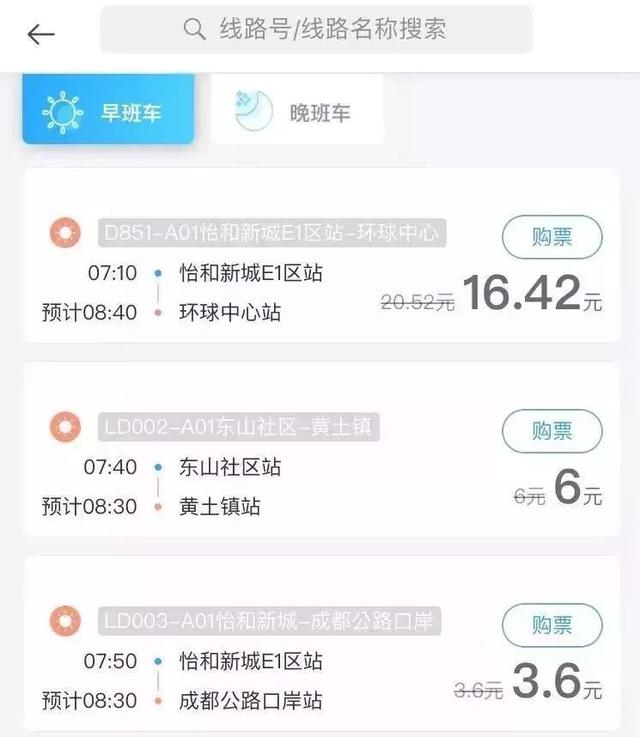Go back with the arrow icon
Viewport: 640px width, 737px height.
pyautogui.click(x=41, y=34)
